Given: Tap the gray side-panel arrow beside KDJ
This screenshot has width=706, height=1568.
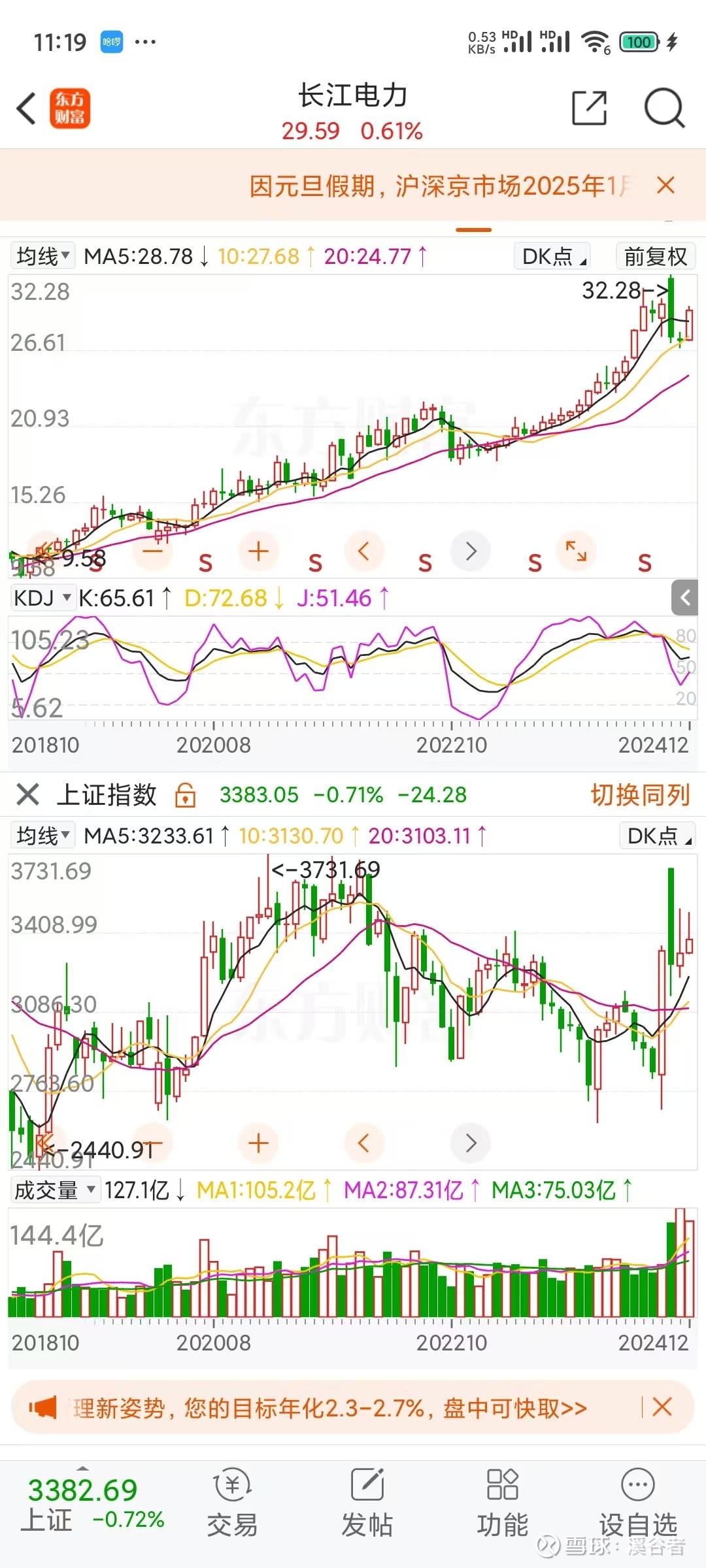Looking at the screenshot, I should point(684,597).
